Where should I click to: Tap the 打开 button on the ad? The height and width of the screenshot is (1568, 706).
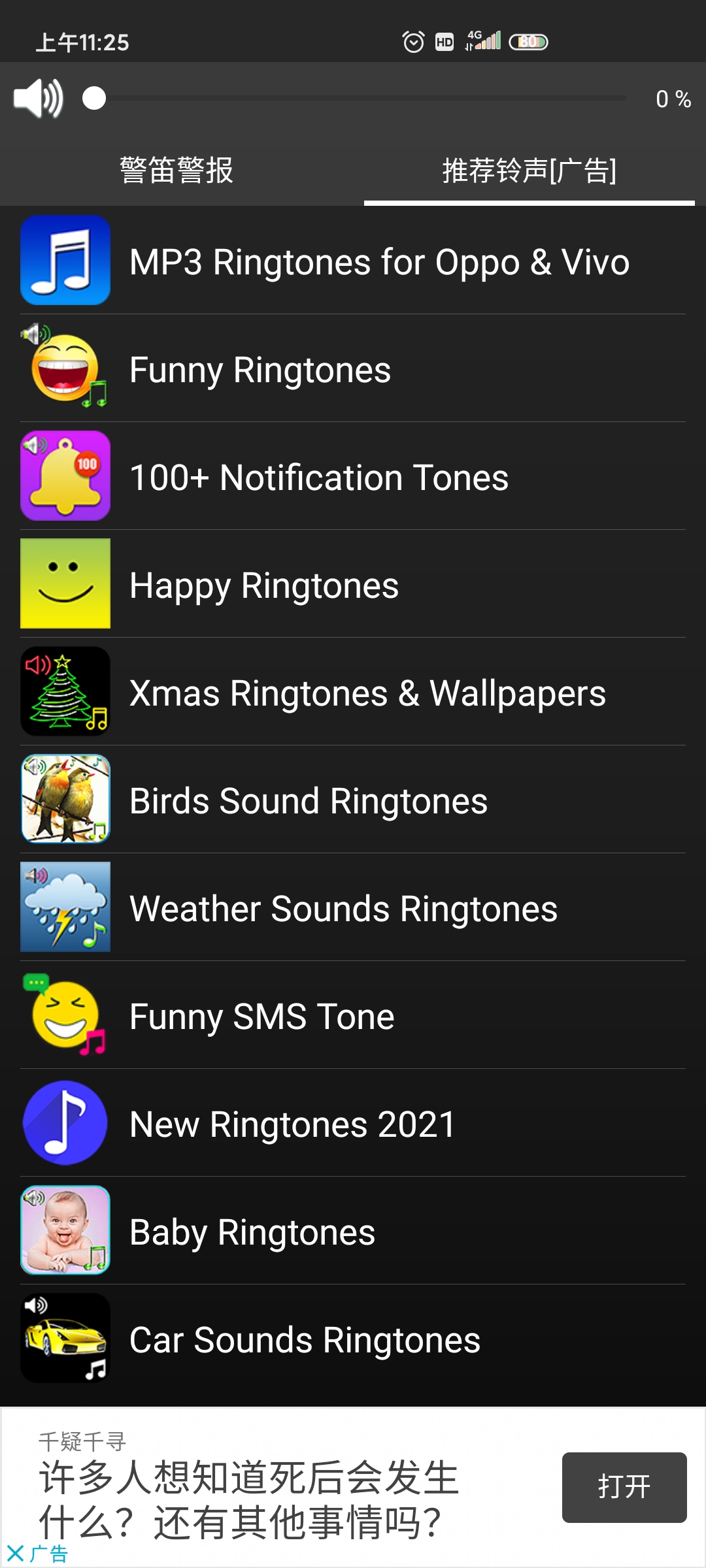tap(624, 1487)
